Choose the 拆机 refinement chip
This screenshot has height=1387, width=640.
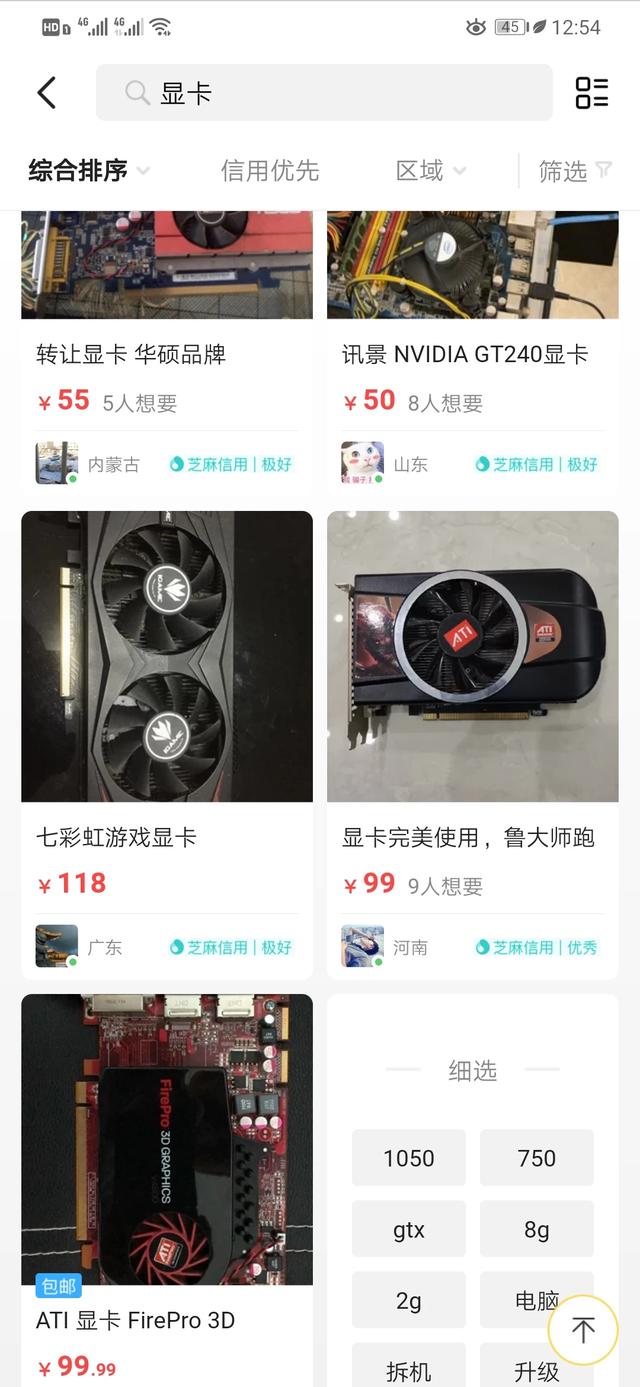point(409,1370)
